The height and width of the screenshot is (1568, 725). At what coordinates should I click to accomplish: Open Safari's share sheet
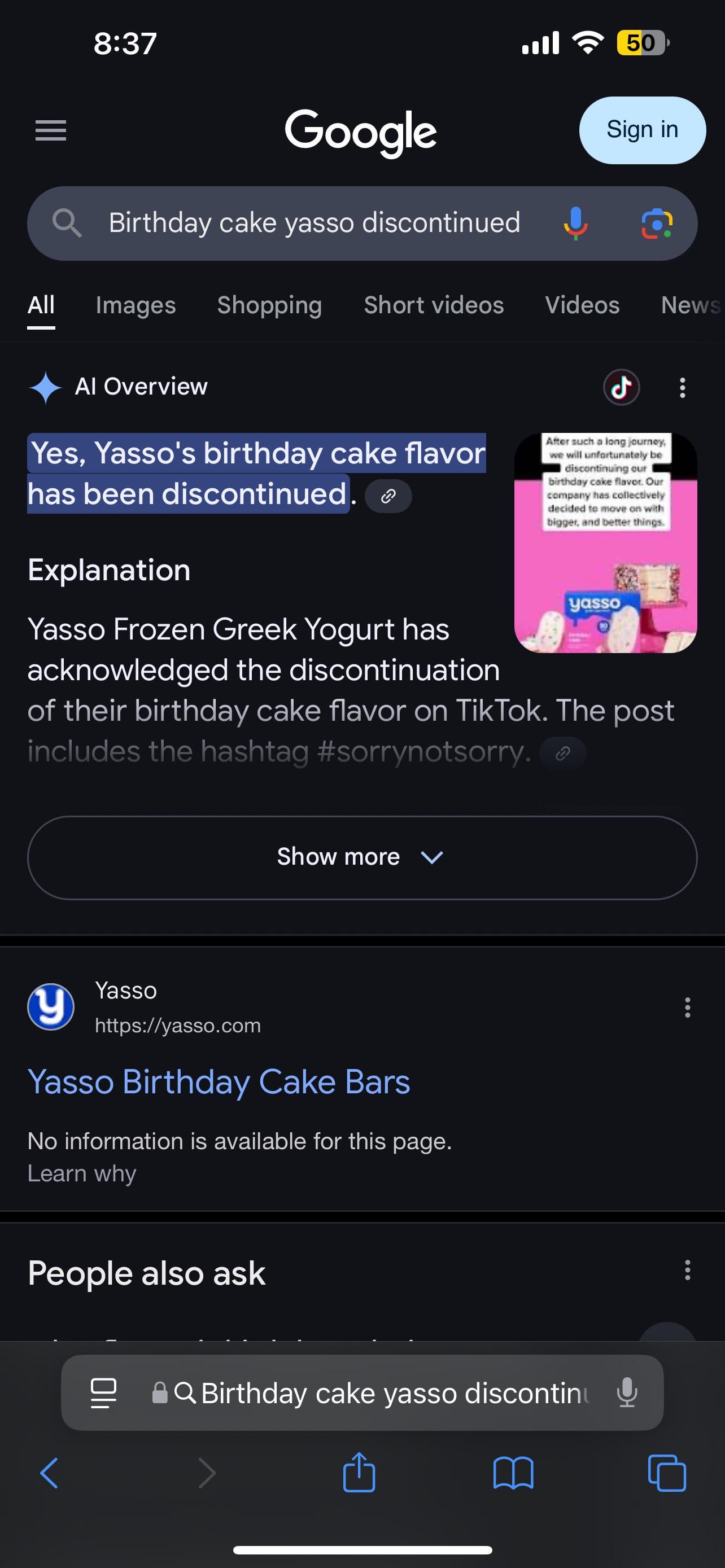pos(359,1472)
